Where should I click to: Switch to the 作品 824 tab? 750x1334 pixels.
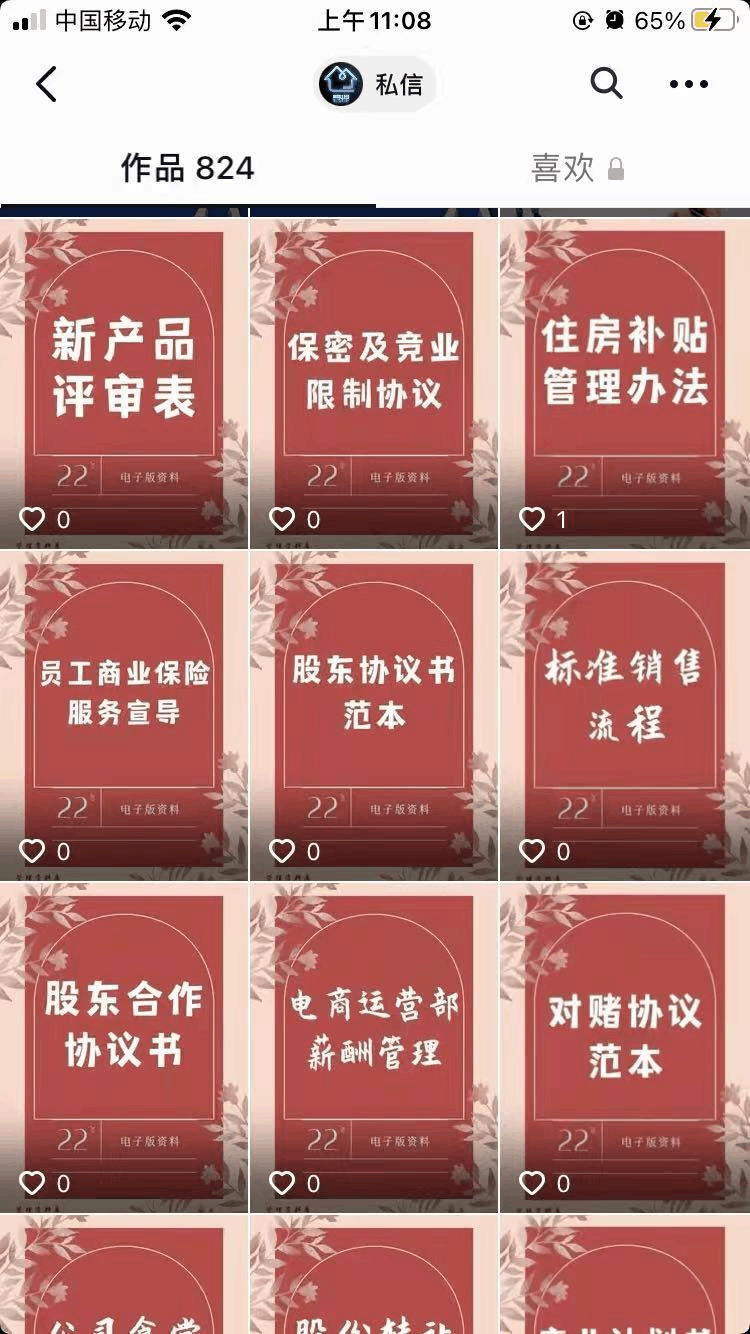tap(188, 168)
